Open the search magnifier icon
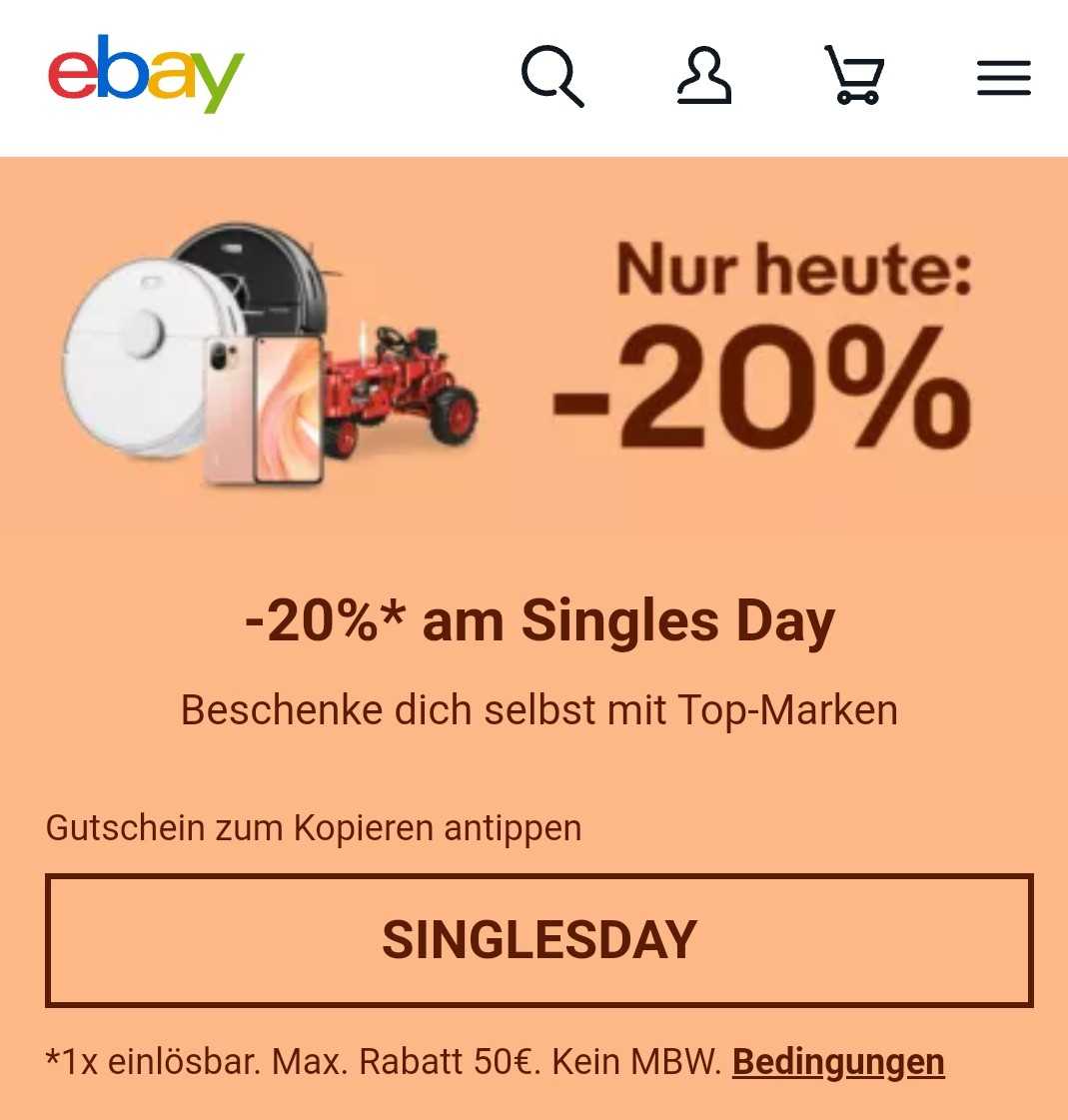This screenshot has height=1120, width=1068. tap(551, 77)
